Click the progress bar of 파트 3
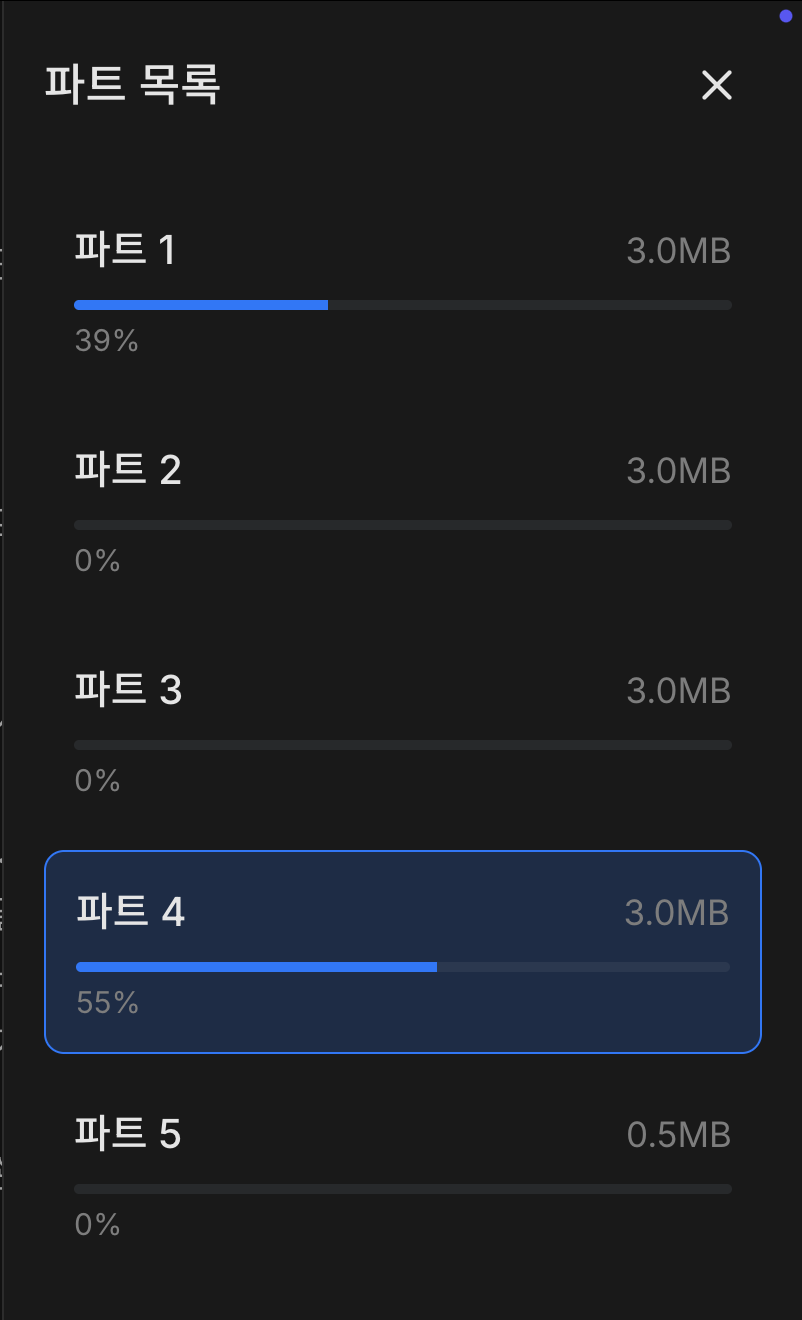This screenshot has height=1320, width=802. click(x=400, y=744)
